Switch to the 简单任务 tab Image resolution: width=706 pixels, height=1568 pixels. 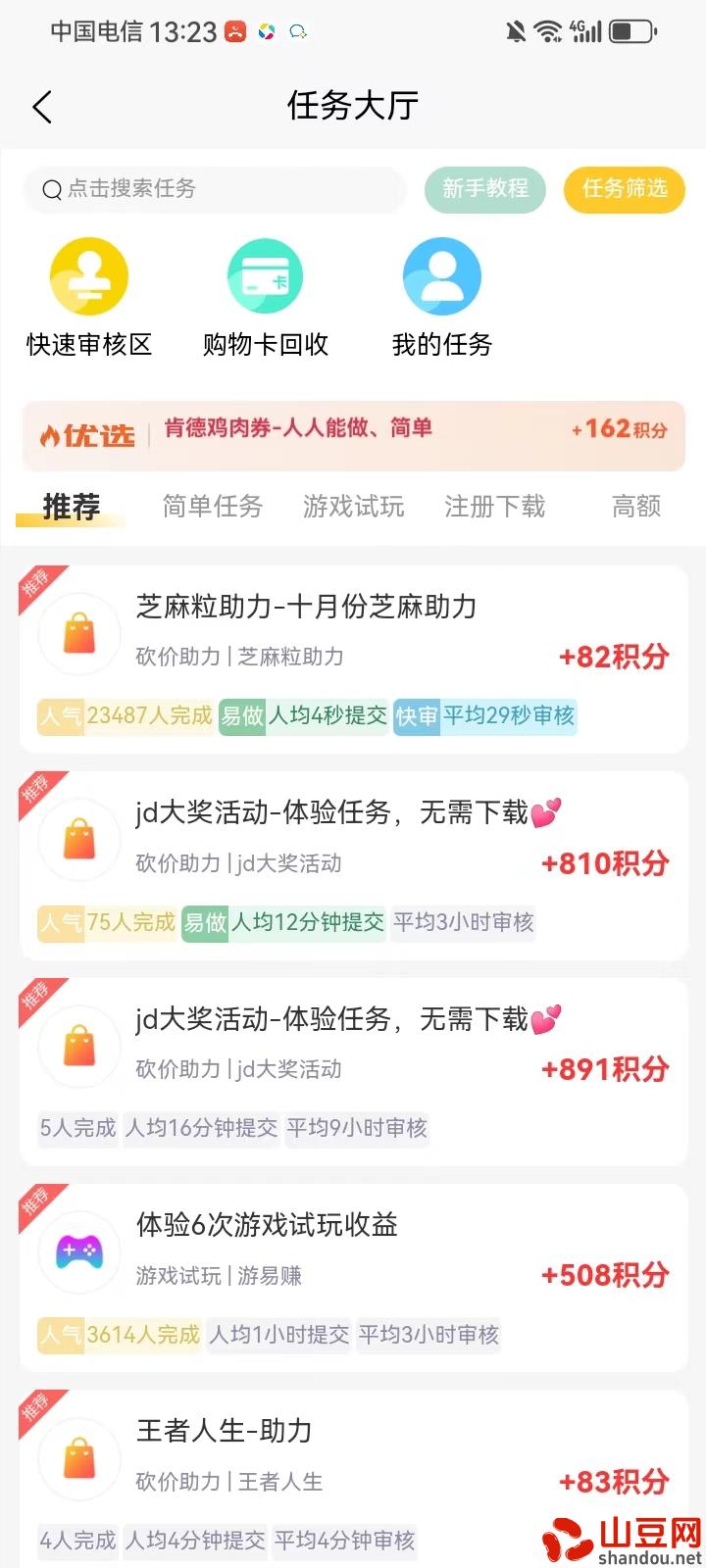pyautogui.click(x=213, y=507)
